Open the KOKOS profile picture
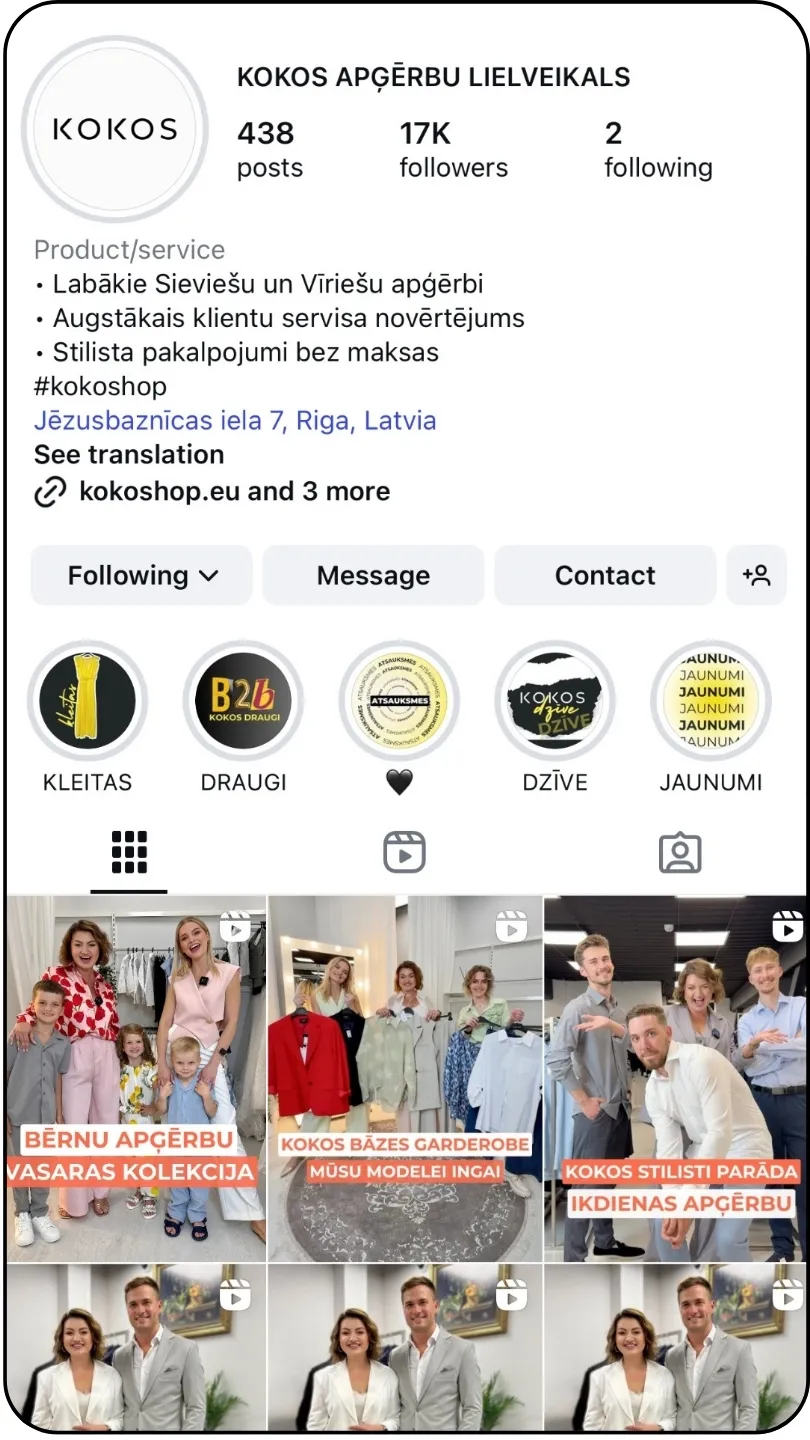This screenshot has width=810, height=1440. pos(115,129)
